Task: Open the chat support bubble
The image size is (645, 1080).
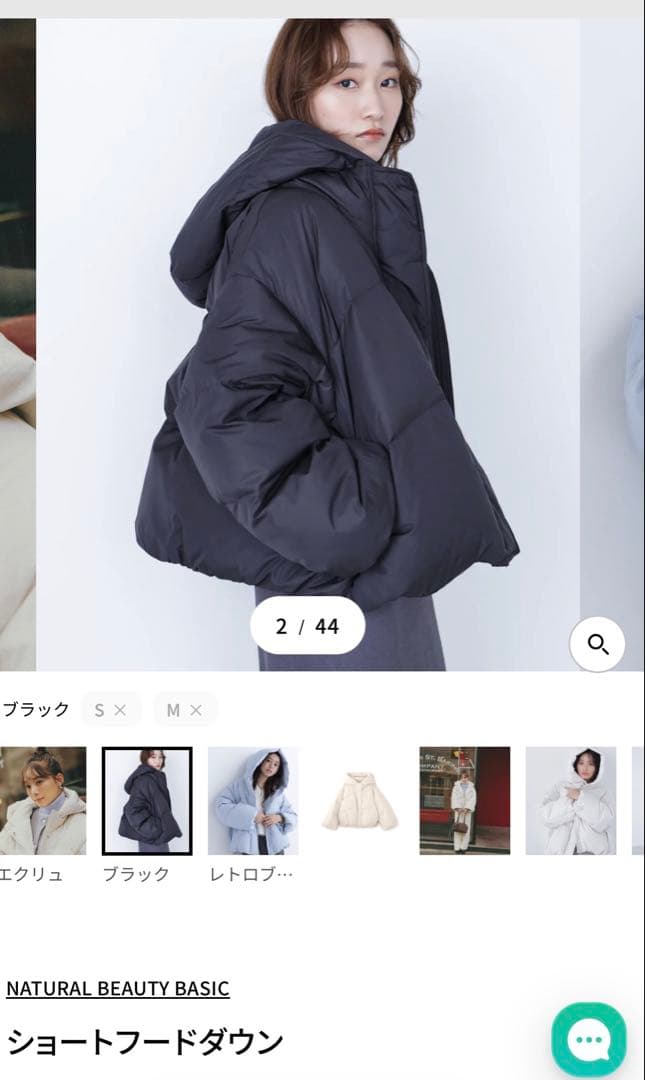Action: coord(588,1041)
